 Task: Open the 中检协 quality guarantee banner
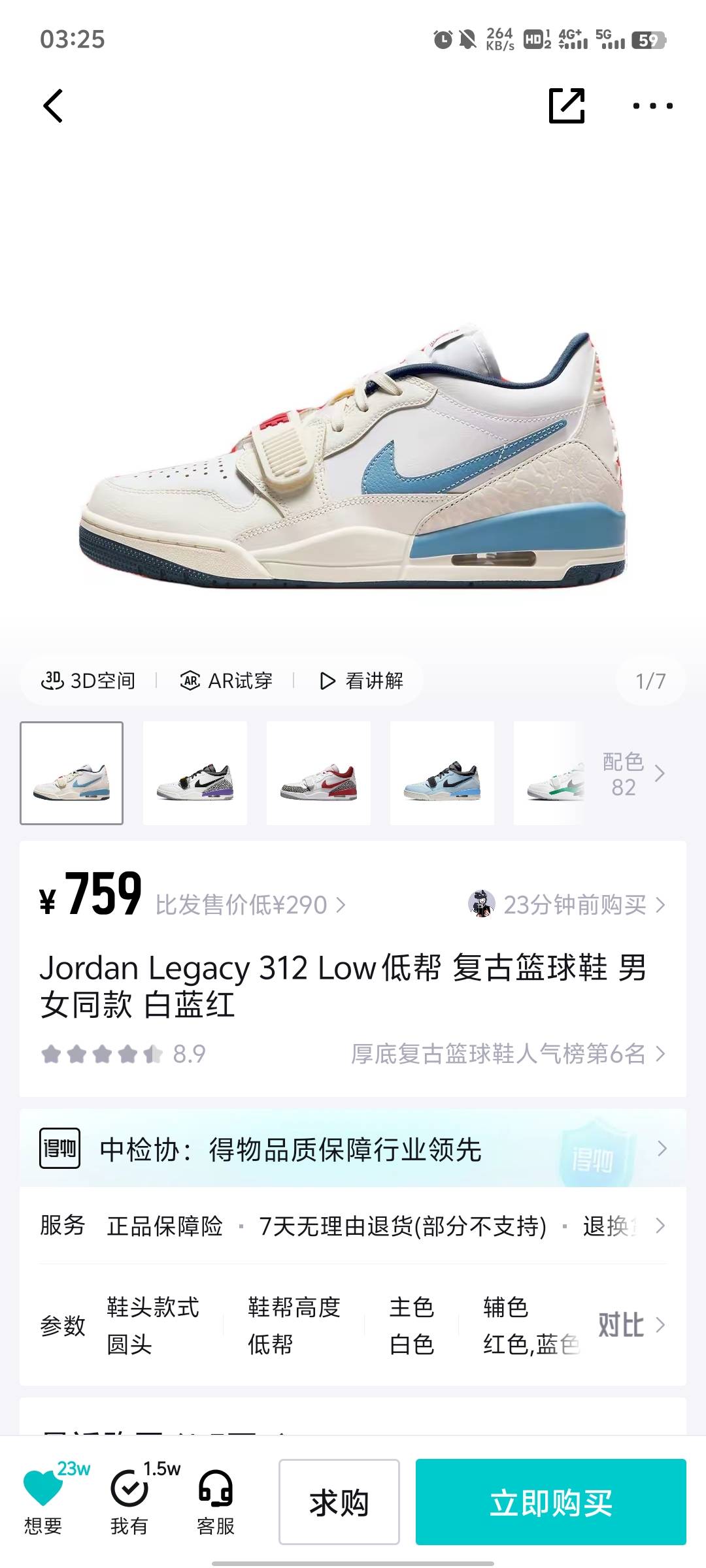pyautogui.click(x=353, y=1149)
